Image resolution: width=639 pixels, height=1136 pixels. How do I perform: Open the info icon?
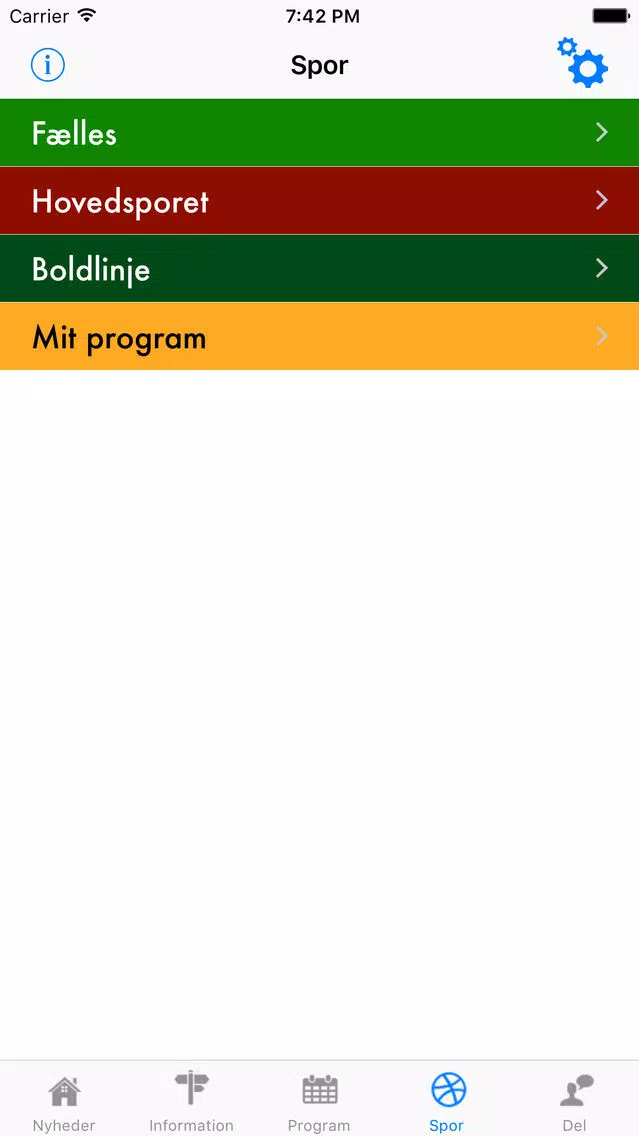(48, 65)
